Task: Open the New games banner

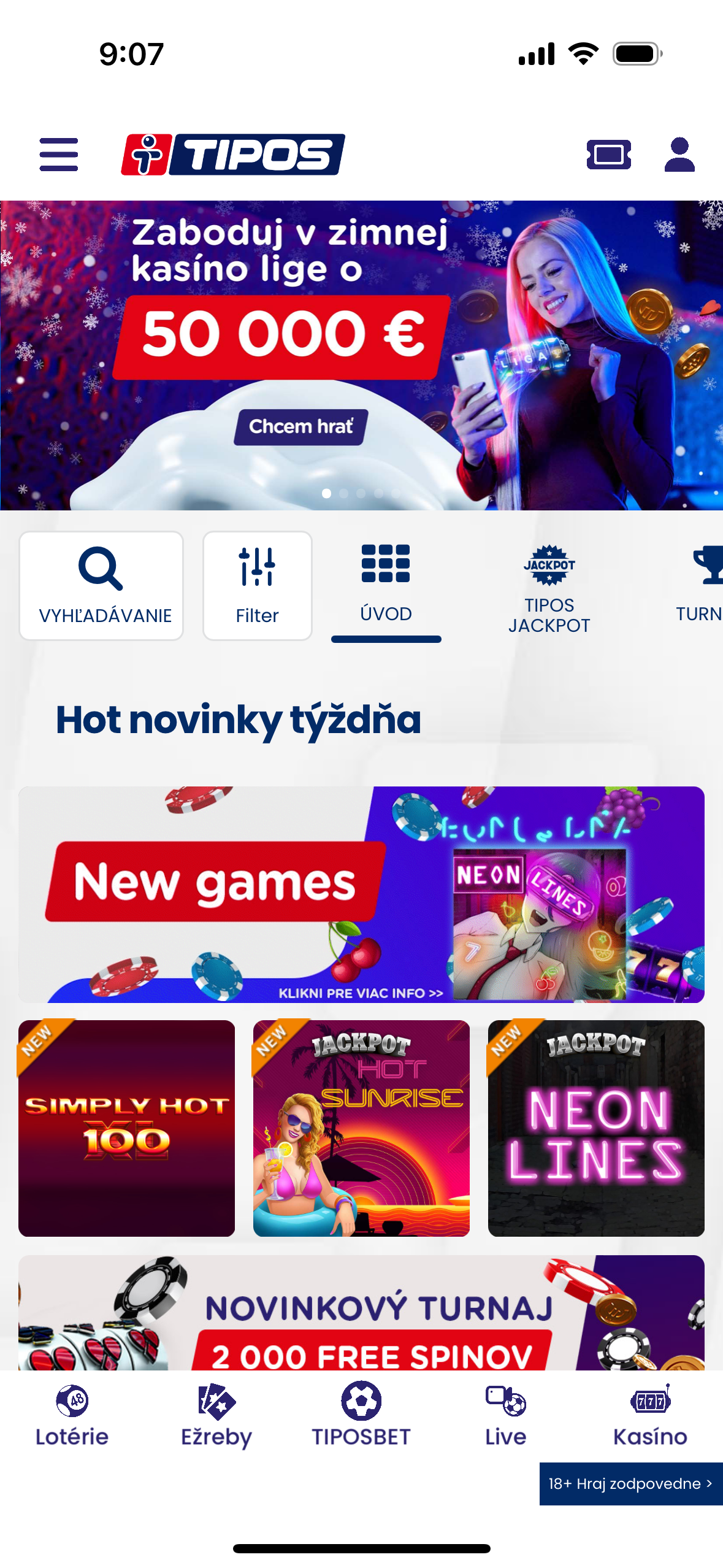Action: click(361, 894)
